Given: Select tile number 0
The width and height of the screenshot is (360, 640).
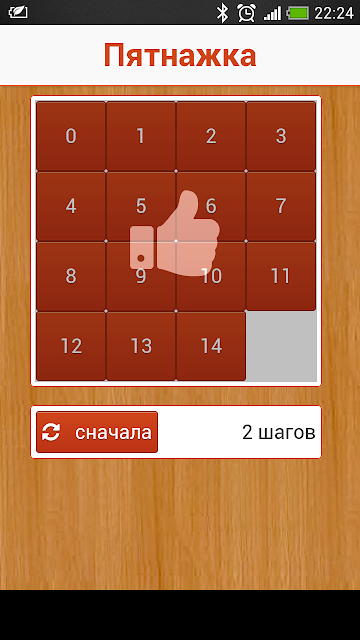Looking at the screenshot, I should click(x=71, y=136).
